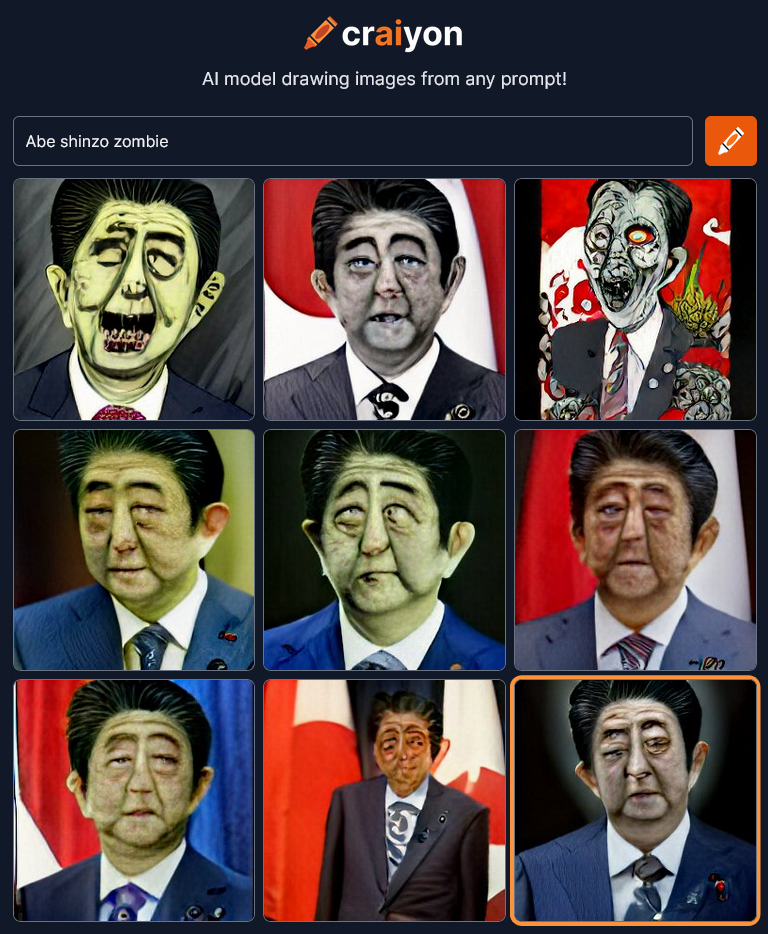Open the yellow-green cartoon face with open mouth
This screenshot has height=934, width=768.
(134, 299)
